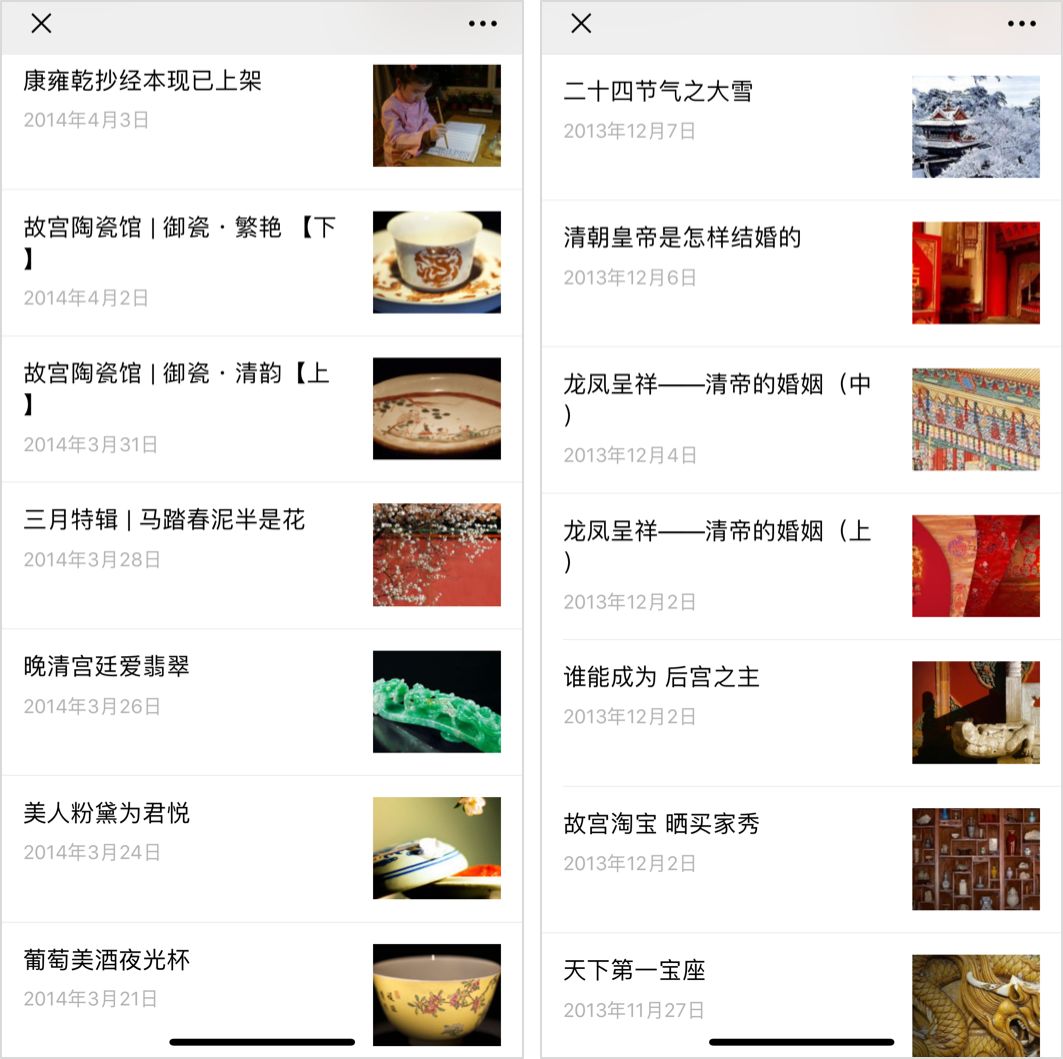Open 天下第一宝座 article
The height and width of the screenshot is (1059, 1063).
635,970
